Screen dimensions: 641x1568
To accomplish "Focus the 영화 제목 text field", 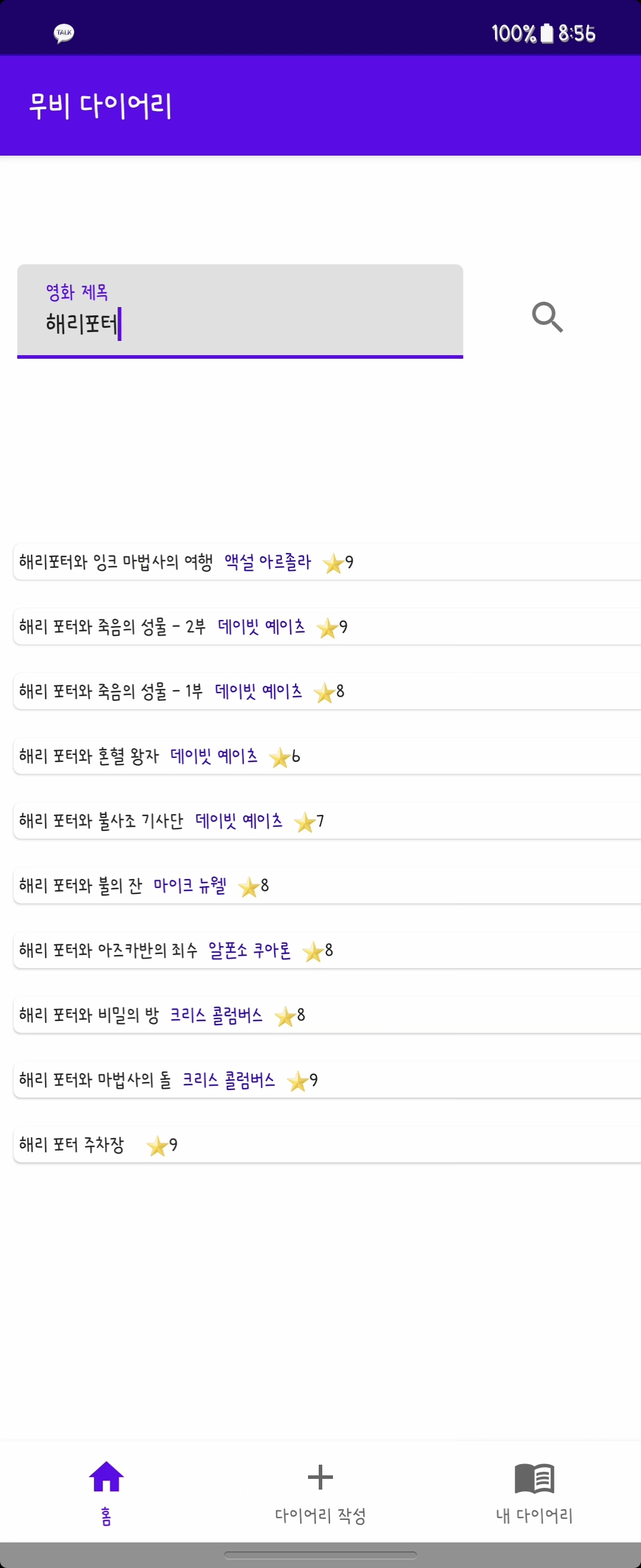I will (240, 312).
